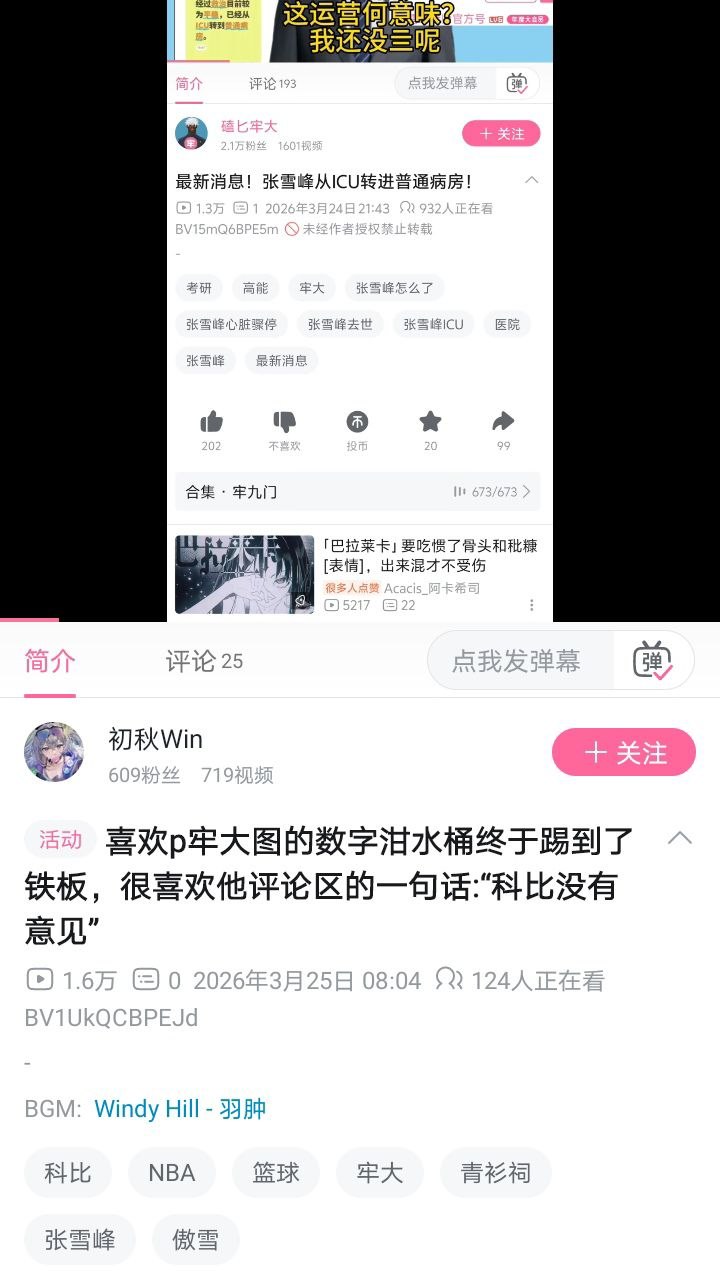
Task: Open the NBA tag chip
Action: 172,1173
